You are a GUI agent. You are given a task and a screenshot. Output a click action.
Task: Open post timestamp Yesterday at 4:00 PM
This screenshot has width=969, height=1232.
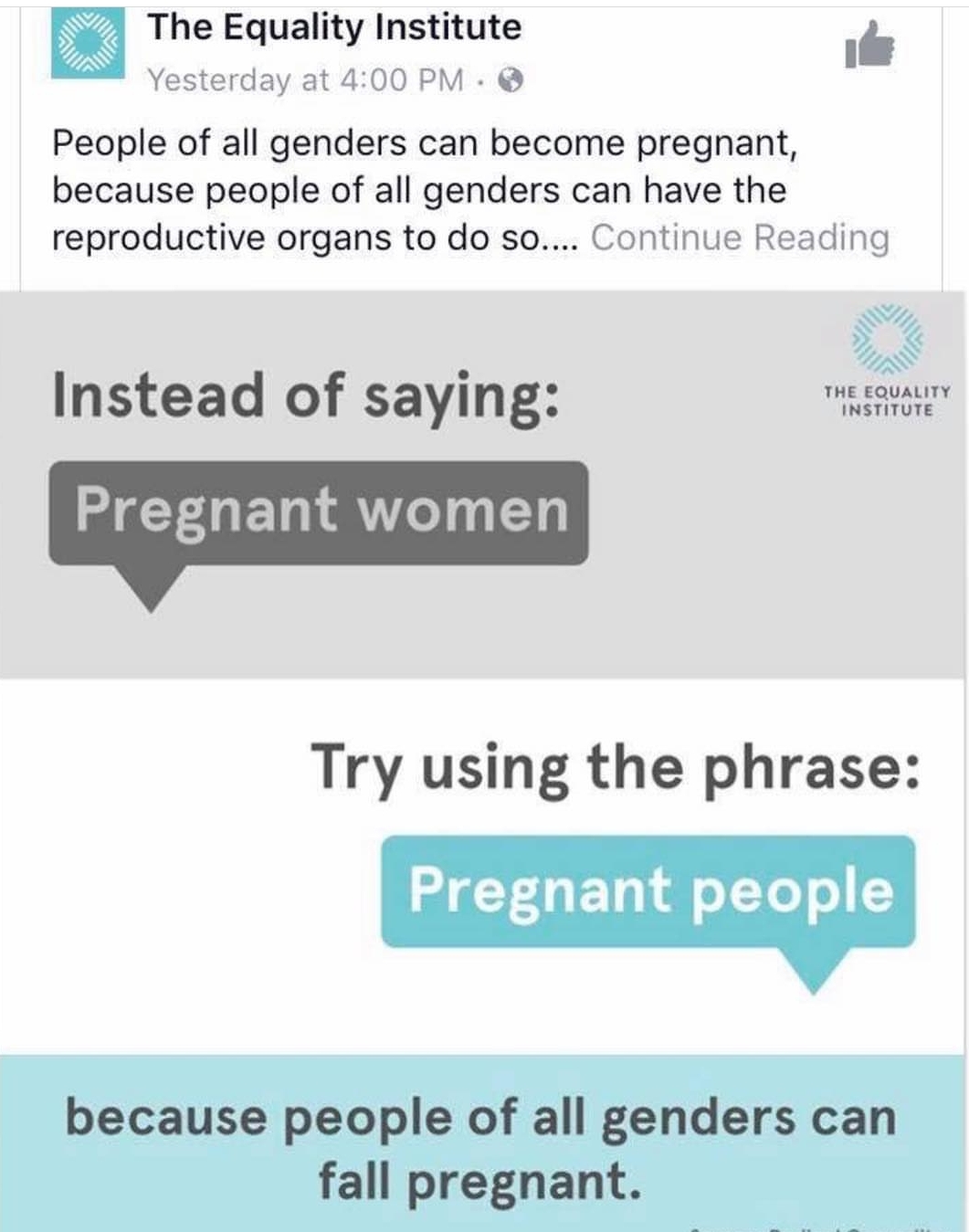point(306,80)
